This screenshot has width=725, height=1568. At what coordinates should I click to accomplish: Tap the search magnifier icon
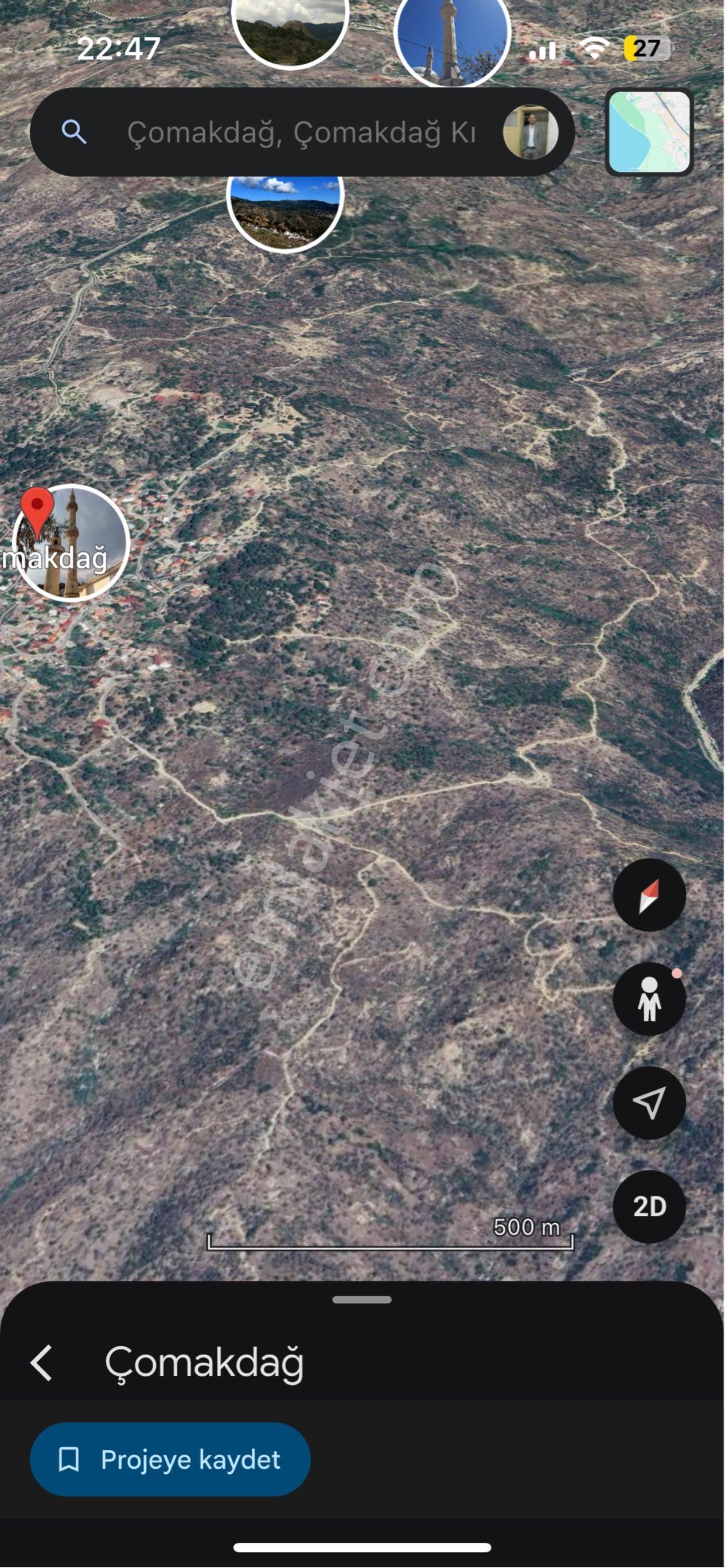point(75,133)
